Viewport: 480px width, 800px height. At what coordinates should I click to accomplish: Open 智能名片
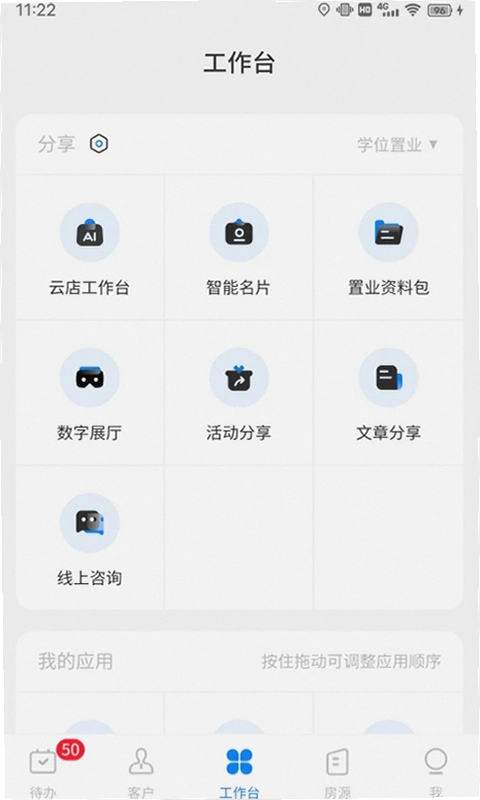pyautogui.click(x=239, y=249)
